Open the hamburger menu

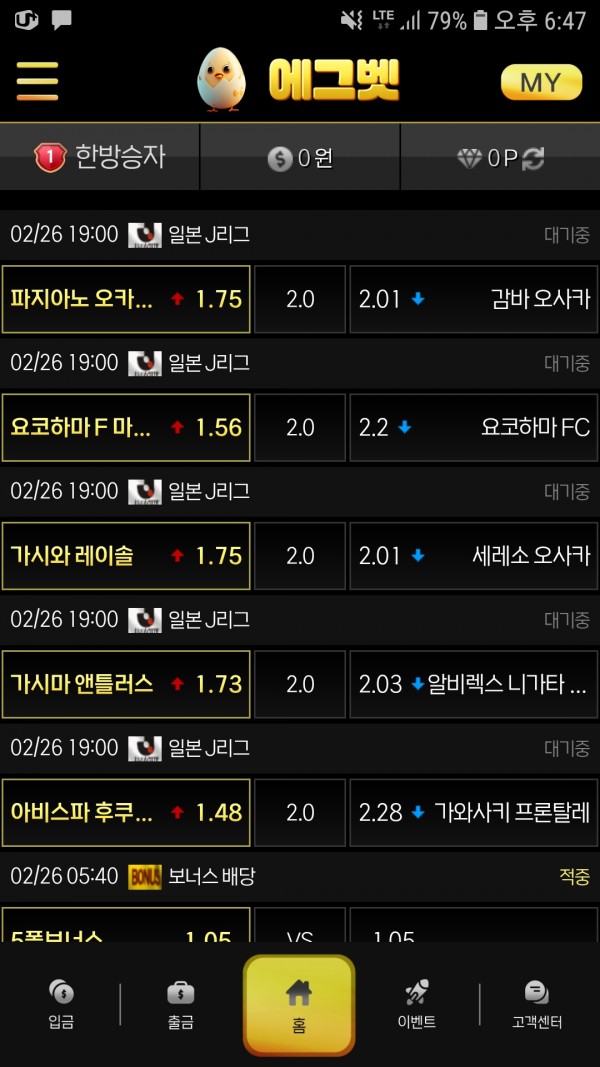point(37,82)
